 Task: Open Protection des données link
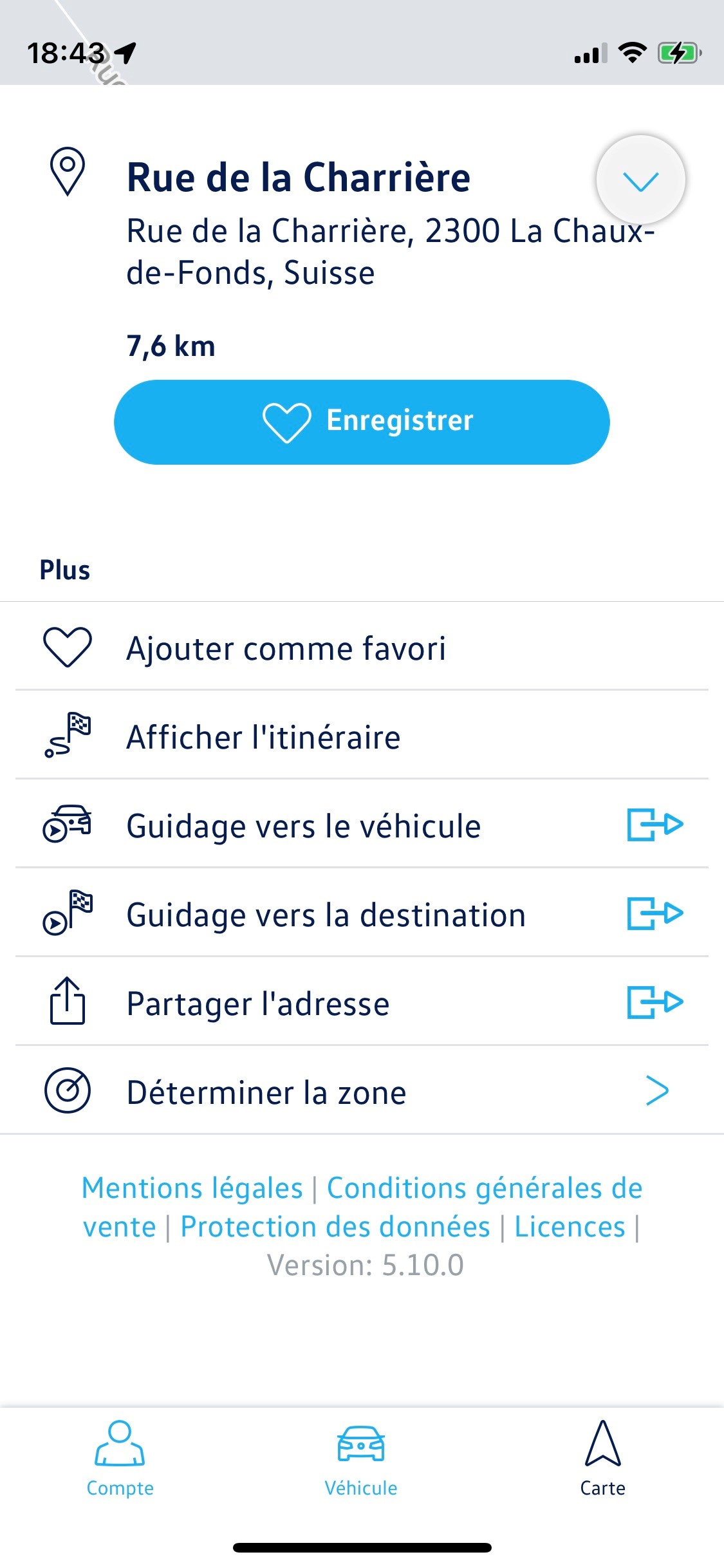335,1227
